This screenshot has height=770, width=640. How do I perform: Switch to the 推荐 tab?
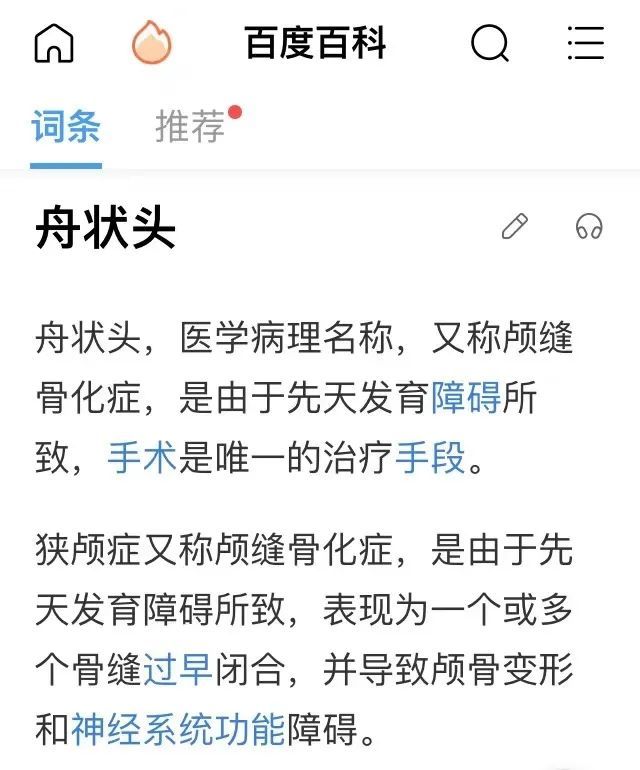[x=190, y=128]
